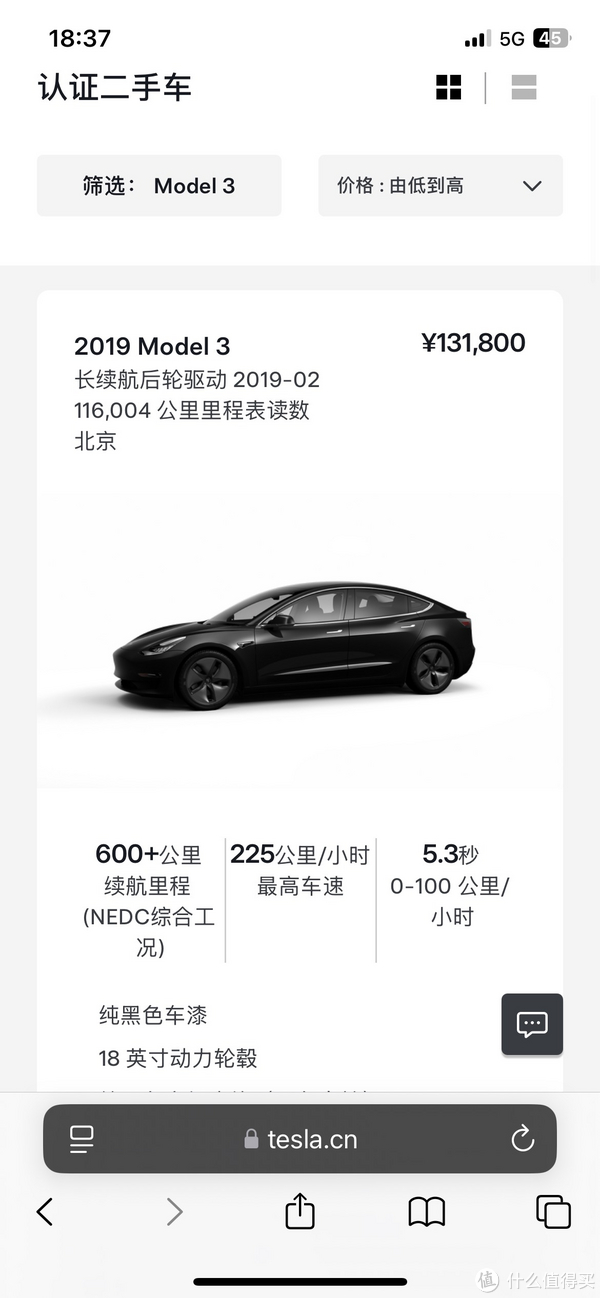600x1298 pixels.
Task: Open Safari bookmarks
Action: tap(427, 1212)
